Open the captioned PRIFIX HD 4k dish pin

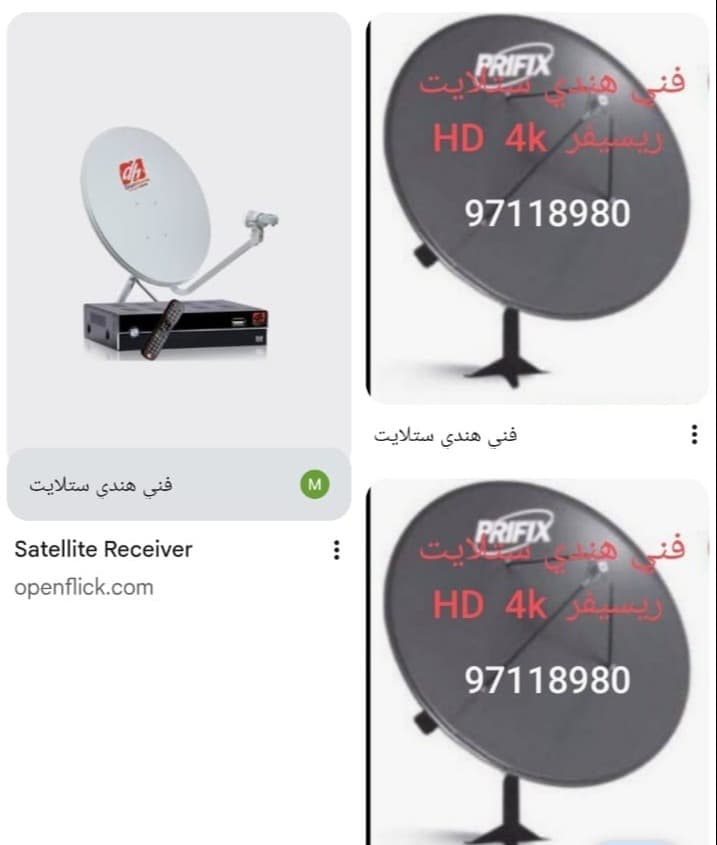[538, 210]
